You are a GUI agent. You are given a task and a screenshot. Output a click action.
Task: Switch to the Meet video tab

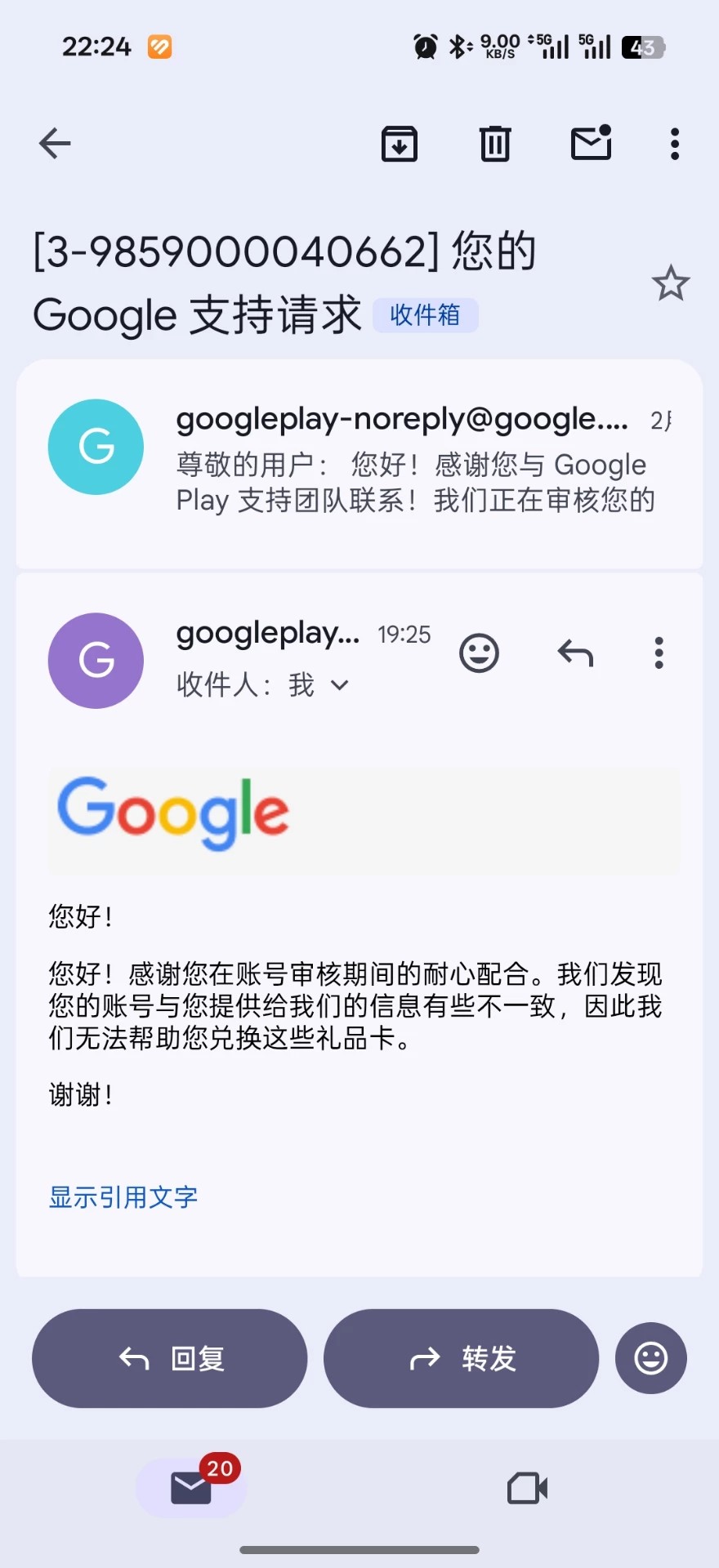click(x=527, y=1488)
